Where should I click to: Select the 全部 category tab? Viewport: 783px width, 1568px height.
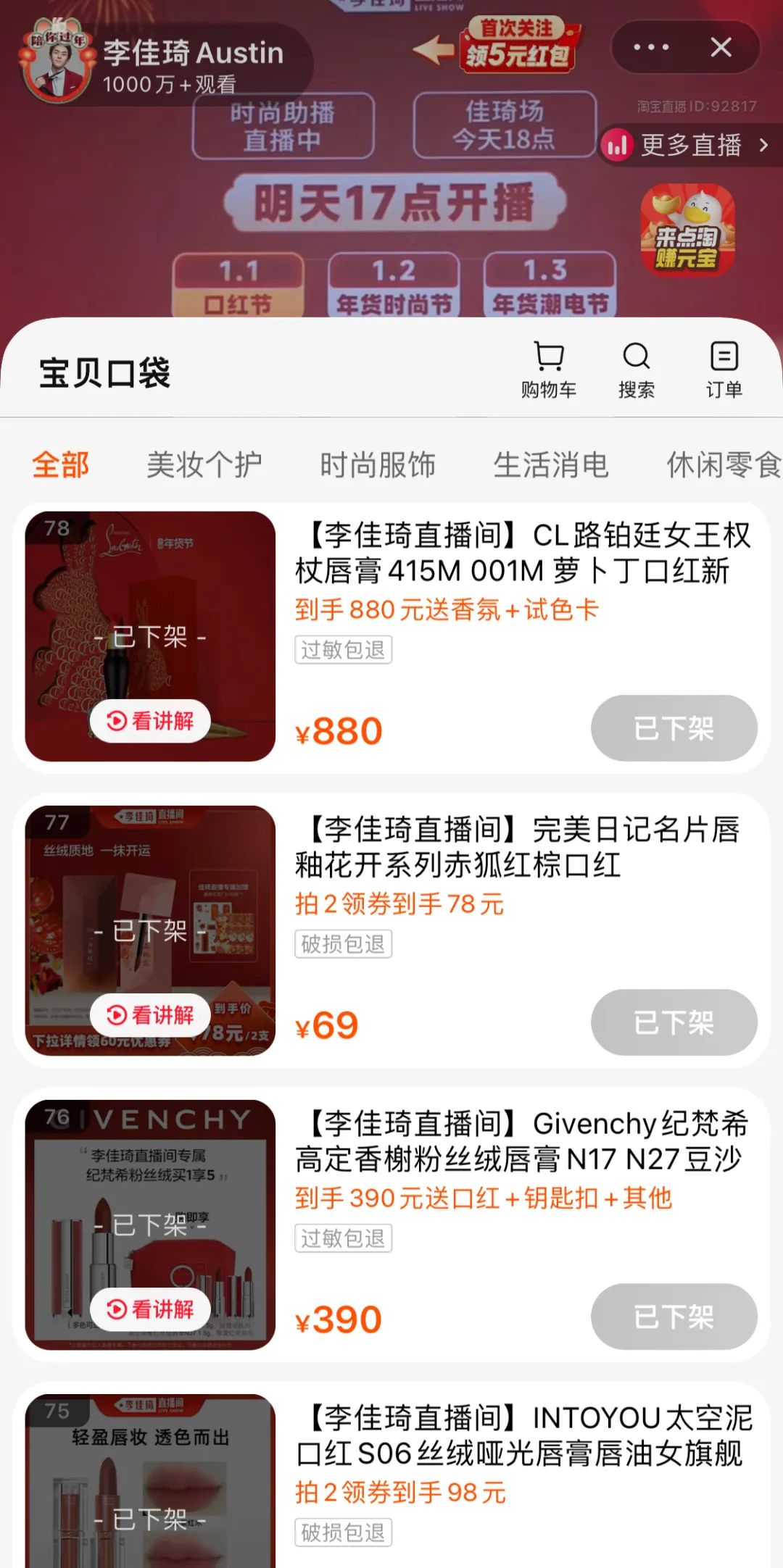[x=61, y=464]
